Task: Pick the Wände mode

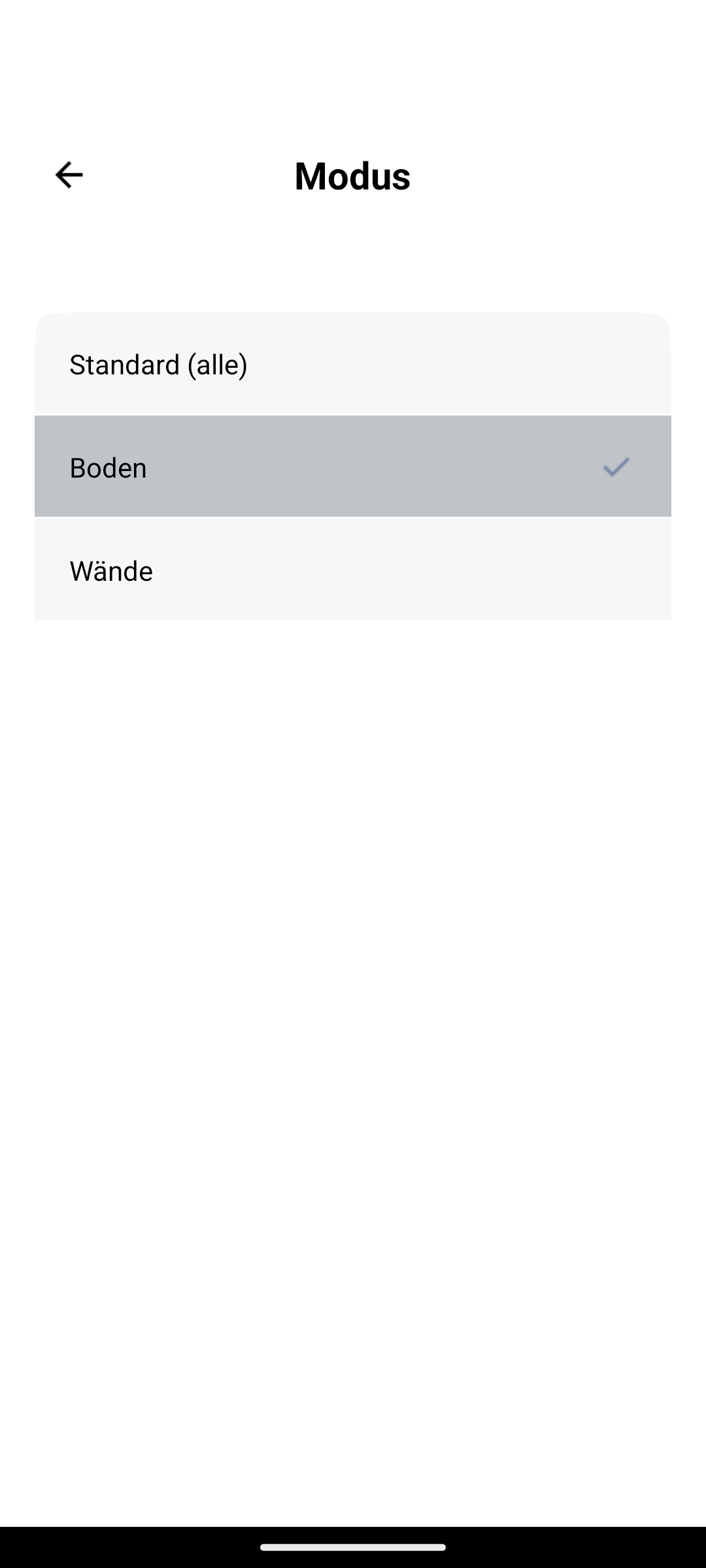Action: (353, 569)
